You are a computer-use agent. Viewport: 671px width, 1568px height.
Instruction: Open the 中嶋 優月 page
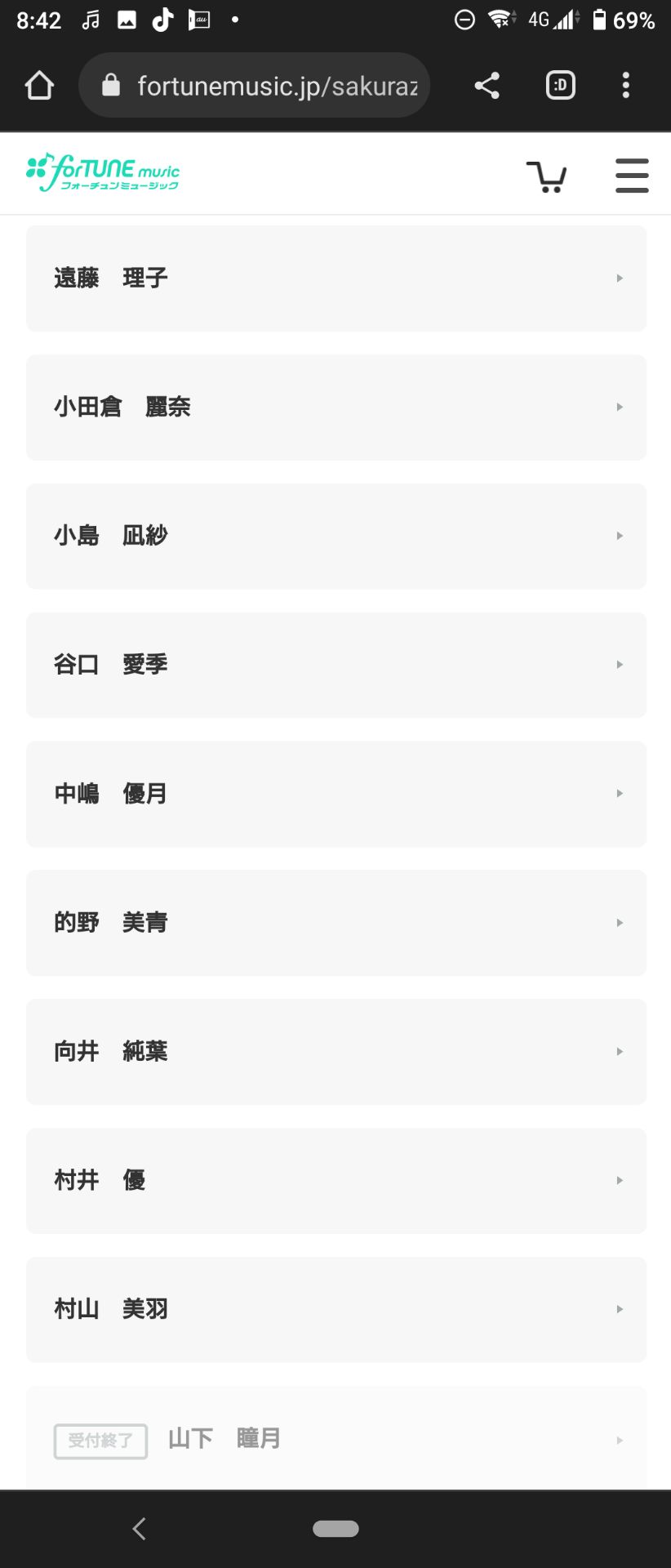[335, 793]
